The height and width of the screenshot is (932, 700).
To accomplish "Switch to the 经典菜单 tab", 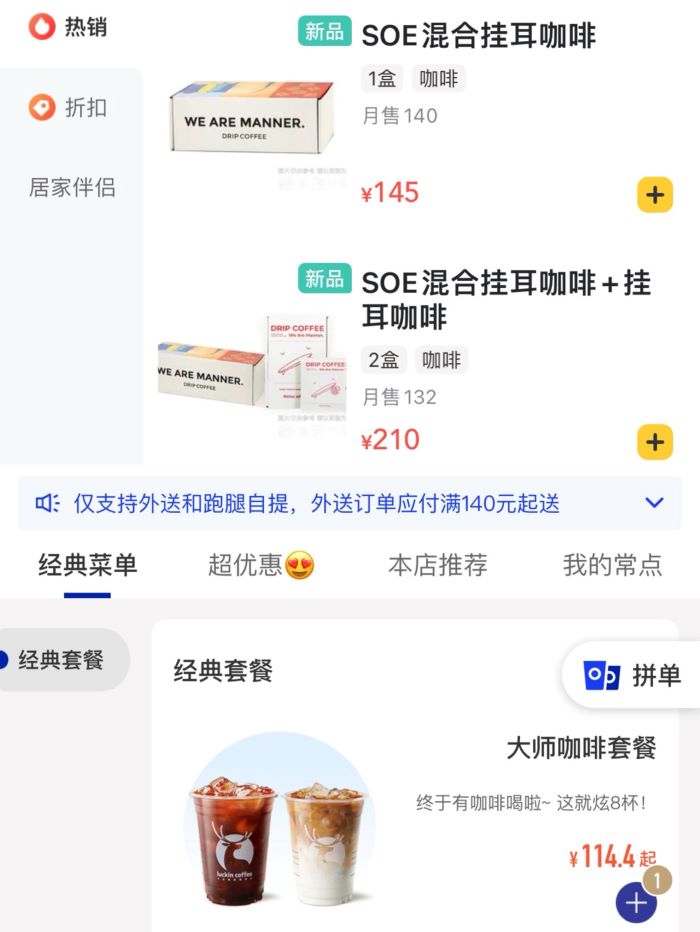I will pos(88,566).
